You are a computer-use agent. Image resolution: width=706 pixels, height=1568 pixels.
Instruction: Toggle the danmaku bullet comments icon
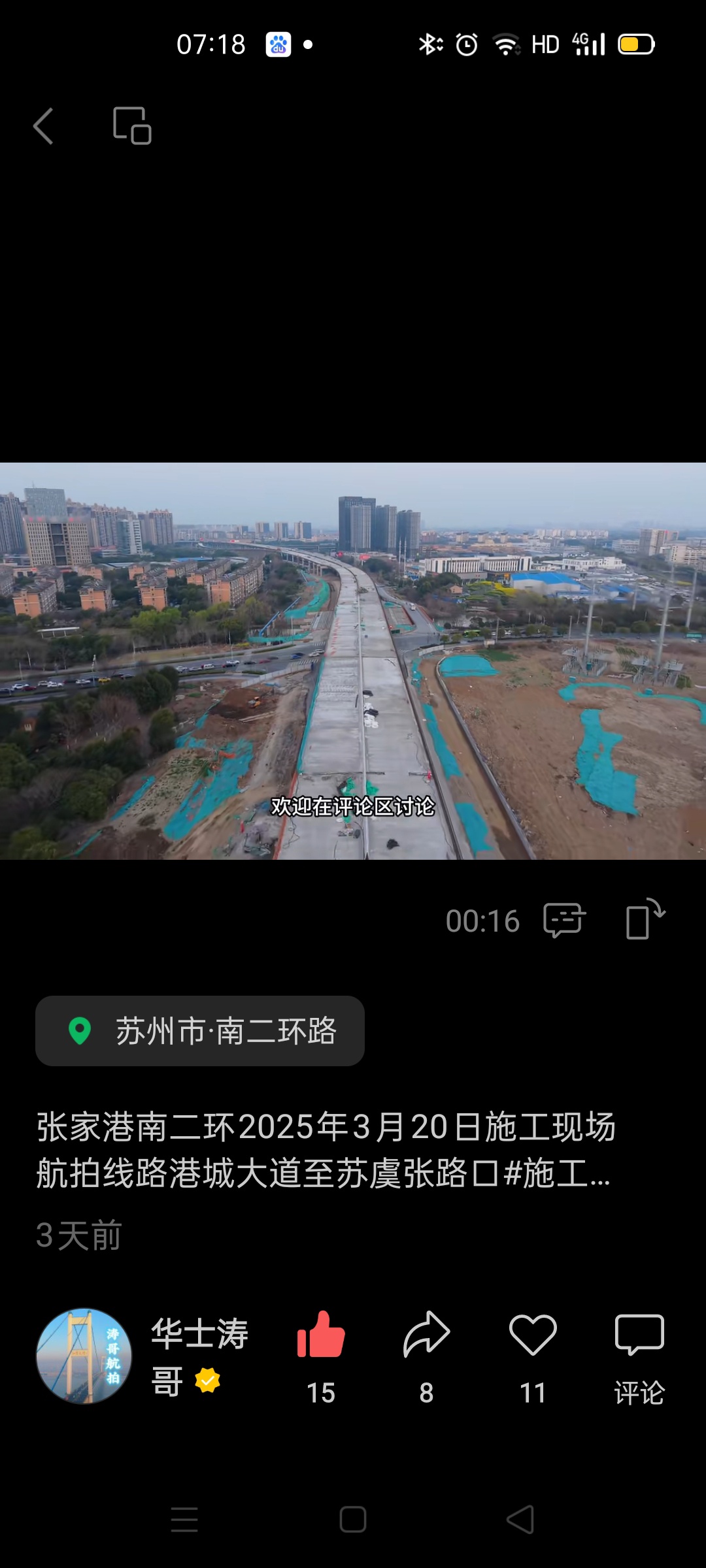[564, 920]
